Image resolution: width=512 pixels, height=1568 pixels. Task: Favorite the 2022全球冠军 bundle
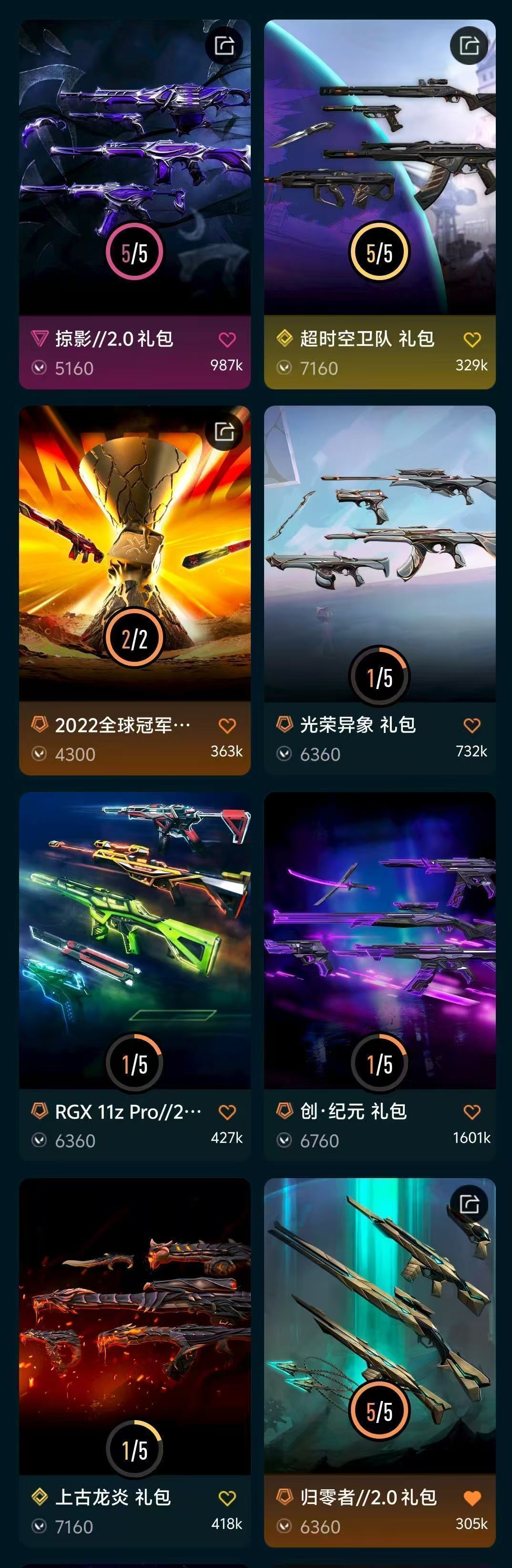pyautogui.click(x=227, y=725)
